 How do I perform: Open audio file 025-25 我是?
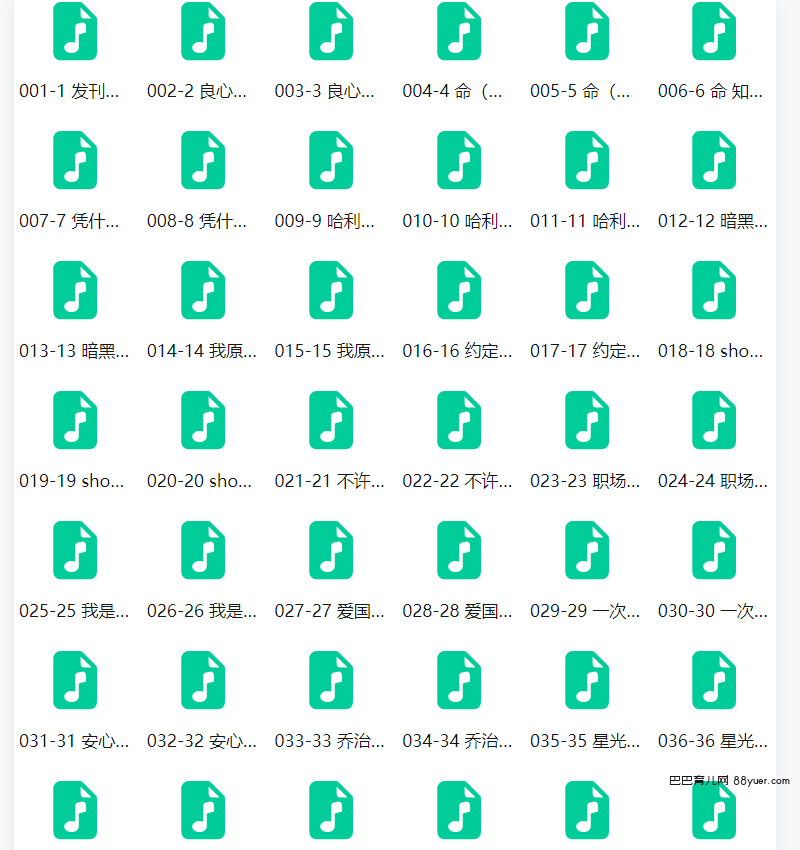(x=75, y=550)
